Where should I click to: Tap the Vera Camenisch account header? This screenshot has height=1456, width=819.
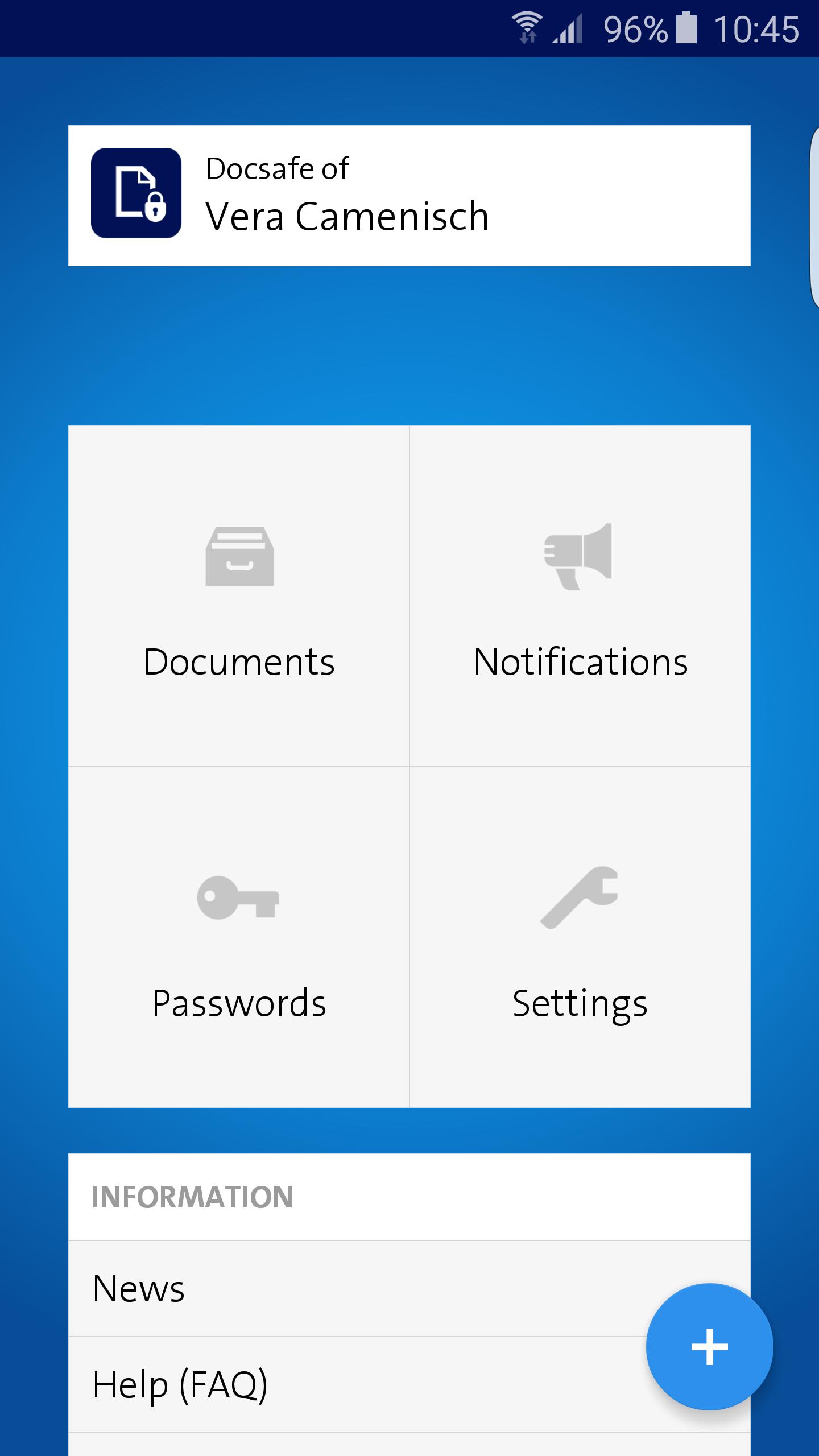point(347,215)
